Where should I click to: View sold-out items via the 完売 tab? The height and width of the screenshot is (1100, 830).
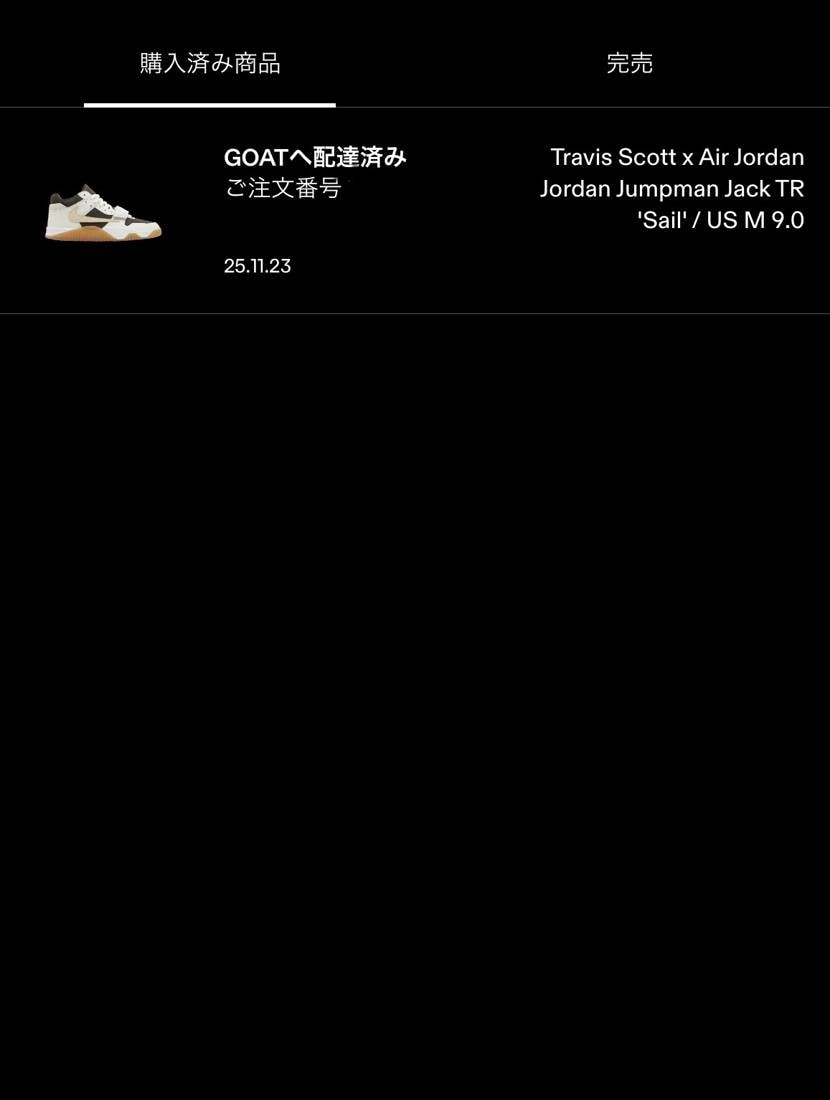point(629,62)
